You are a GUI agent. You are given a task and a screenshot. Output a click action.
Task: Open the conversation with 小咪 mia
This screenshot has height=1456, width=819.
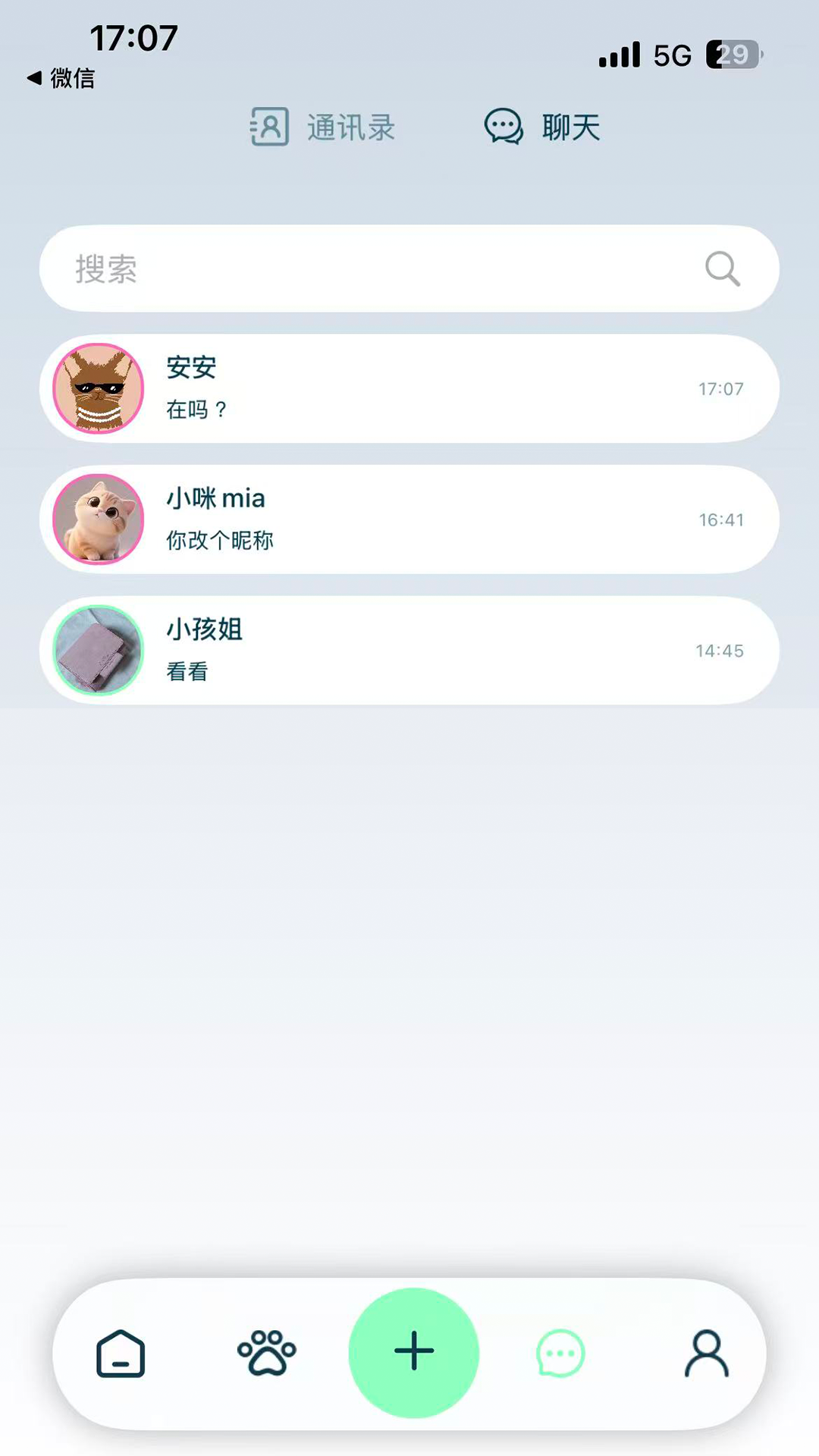(409, 519)
